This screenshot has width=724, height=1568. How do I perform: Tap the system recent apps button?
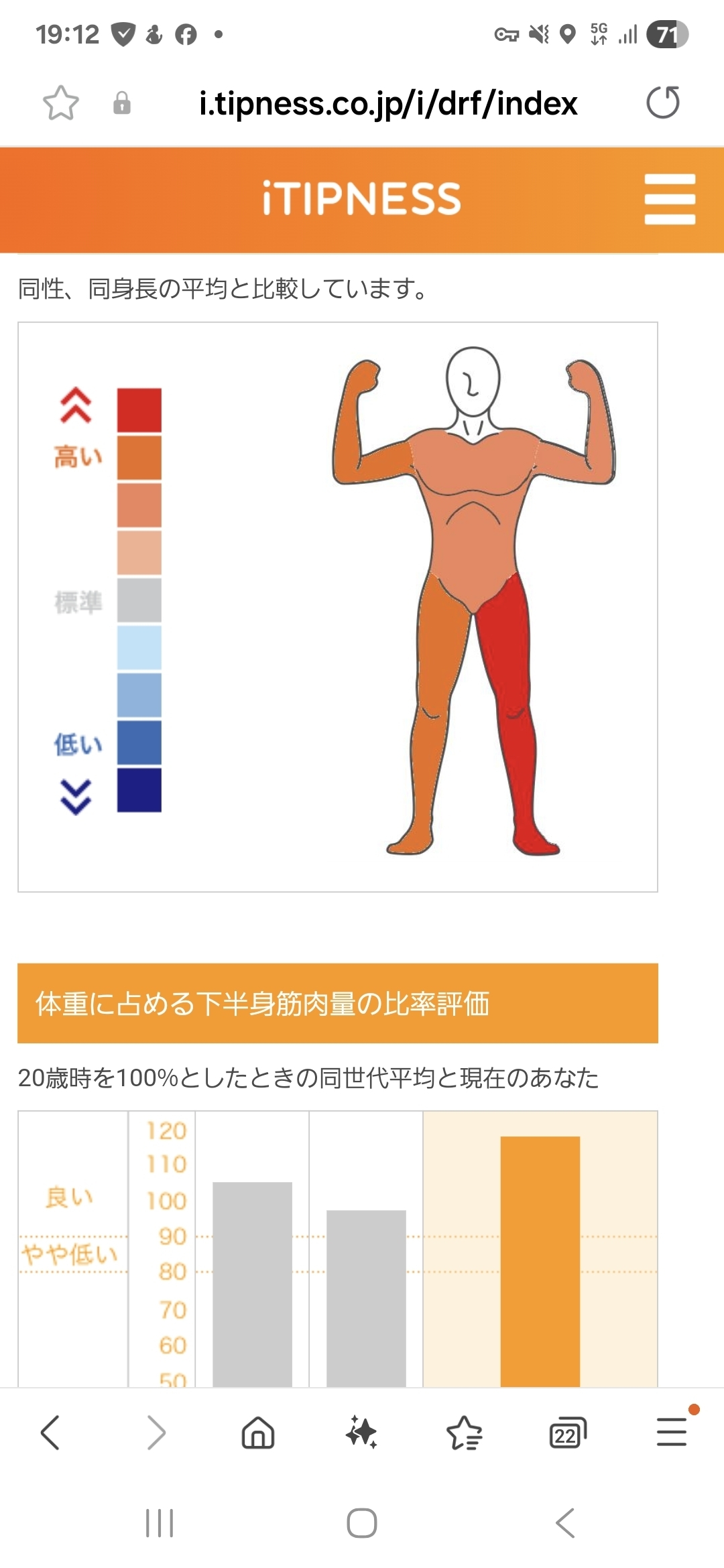click(160, 1523)
